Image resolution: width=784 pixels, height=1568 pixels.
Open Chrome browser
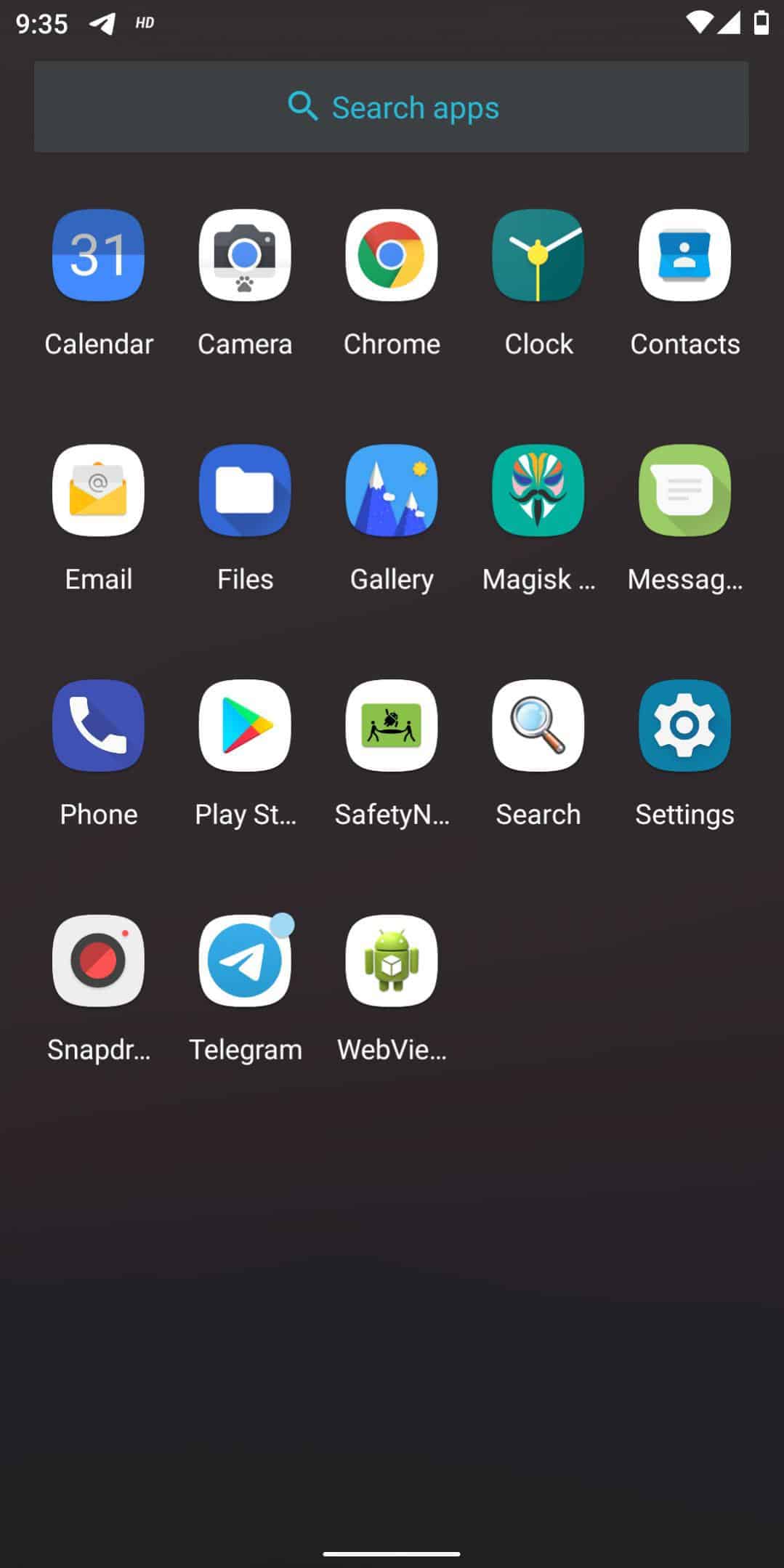click(392, 256)
